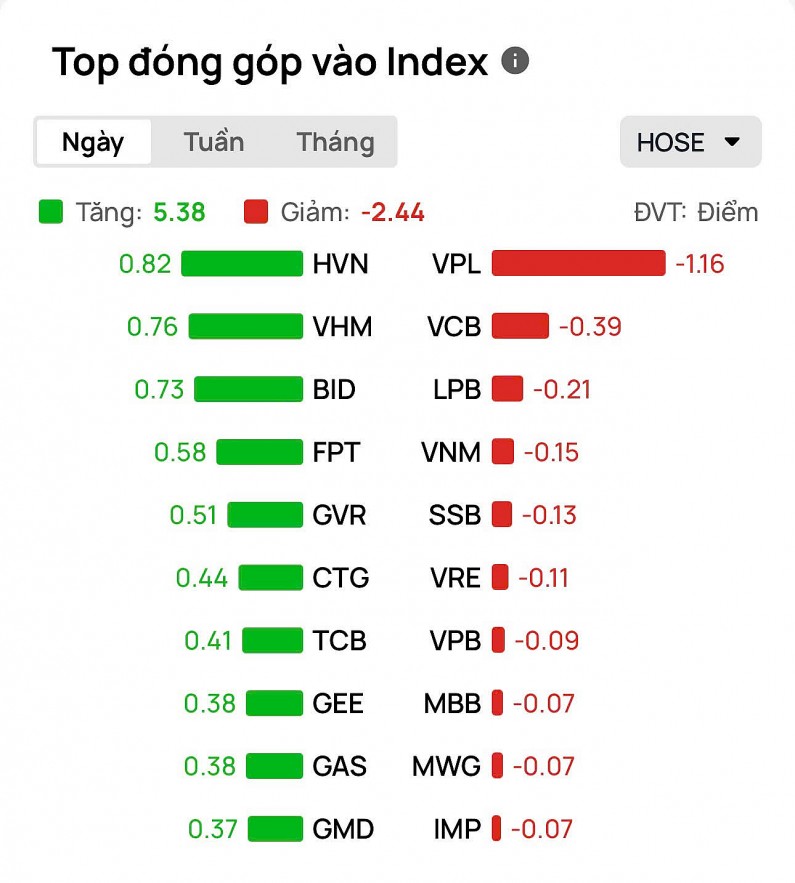This screenshot has height=883, width=795.
Task: Click the VNM ticker label
Action: tap(452, 452)
